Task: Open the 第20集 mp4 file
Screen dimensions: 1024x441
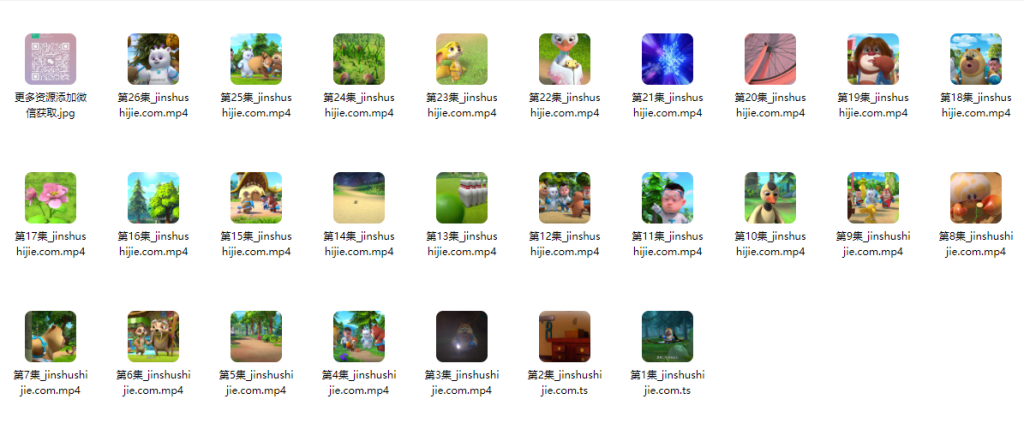Action: coord(770,59)
